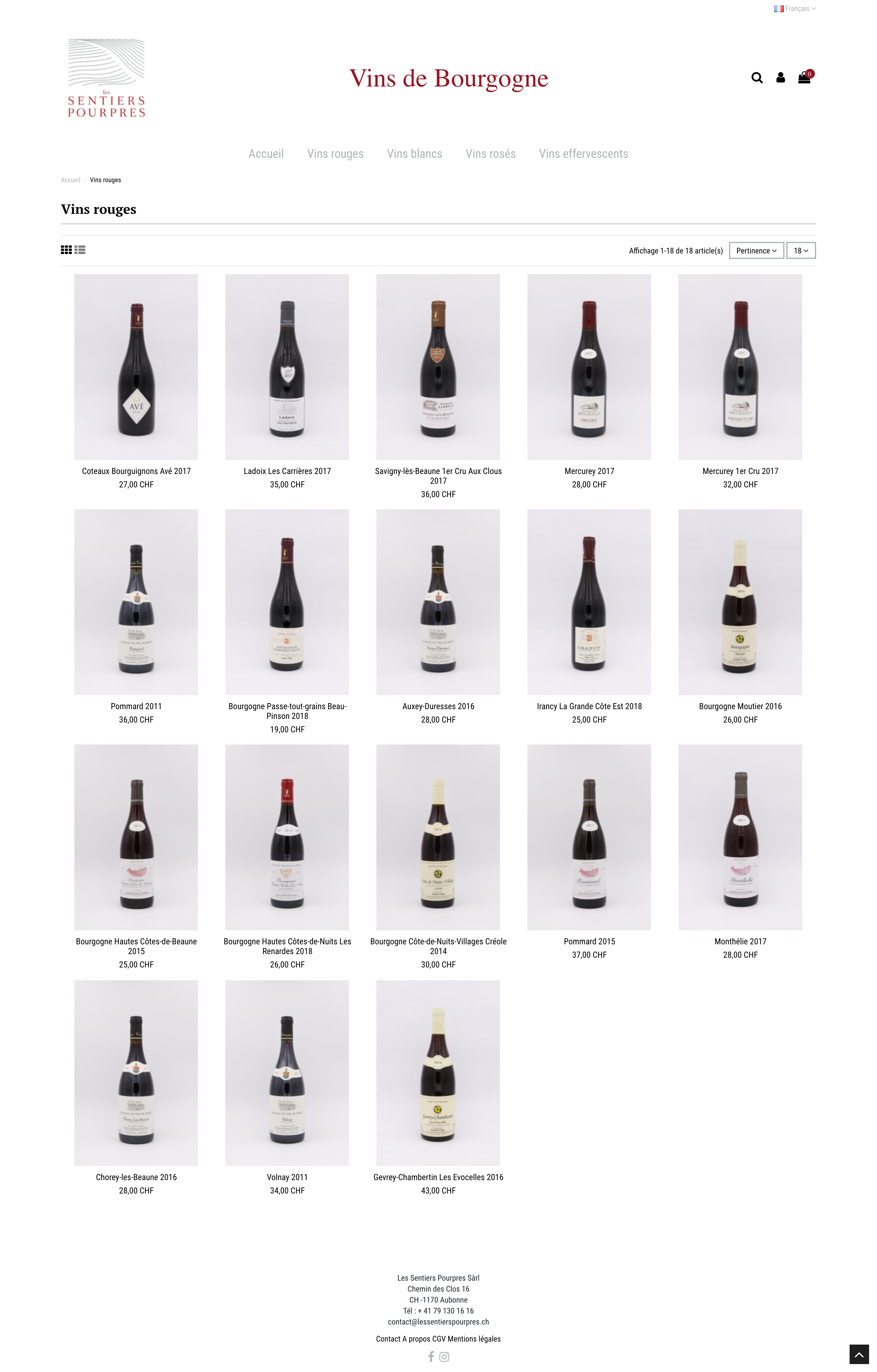The width and height of the screenshot is (877, 1372).
Task: Open the Vins rosés category
Action: 490,154
